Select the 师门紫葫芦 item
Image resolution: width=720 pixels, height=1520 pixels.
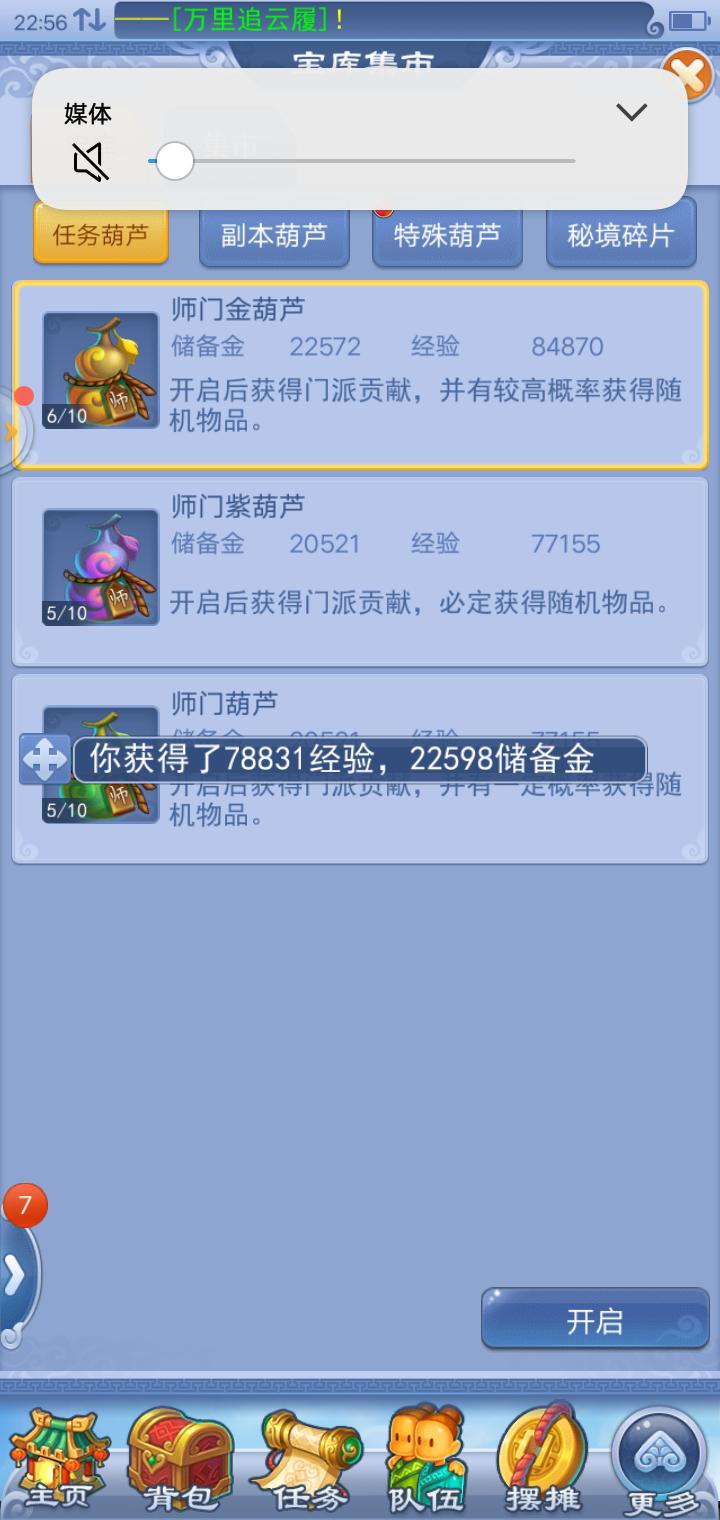(360, 571)
